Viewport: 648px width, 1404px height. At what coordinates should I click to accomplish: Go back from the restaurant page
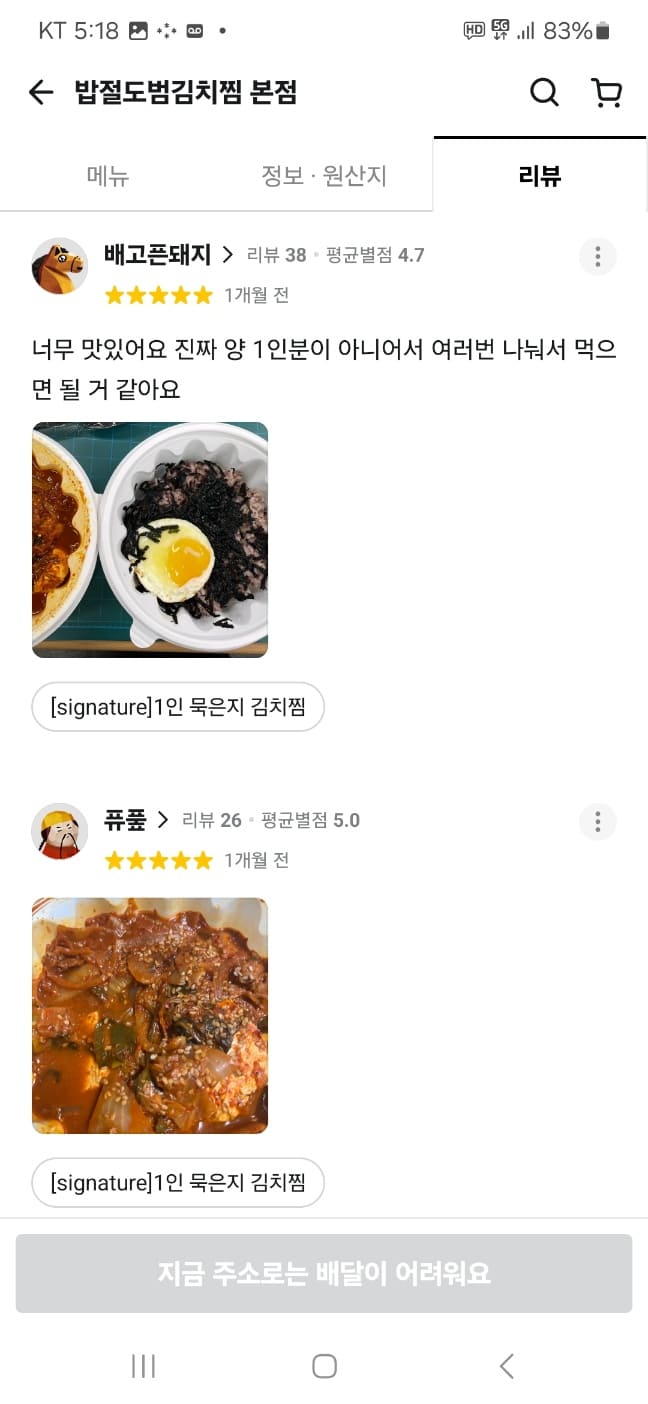[x=40, y=93]
